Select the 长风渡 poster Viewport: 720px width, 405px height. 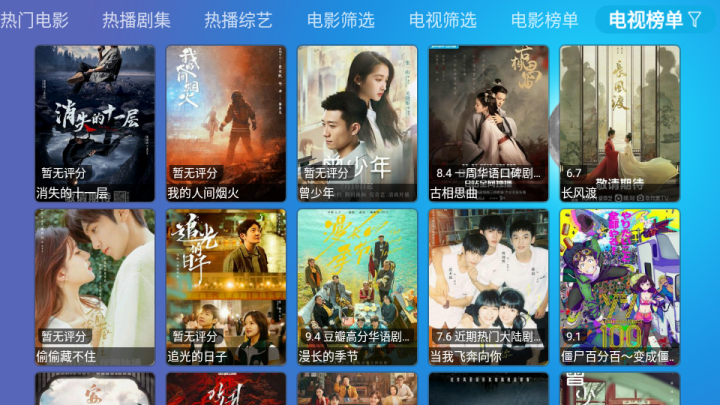[x=620, y=122]
